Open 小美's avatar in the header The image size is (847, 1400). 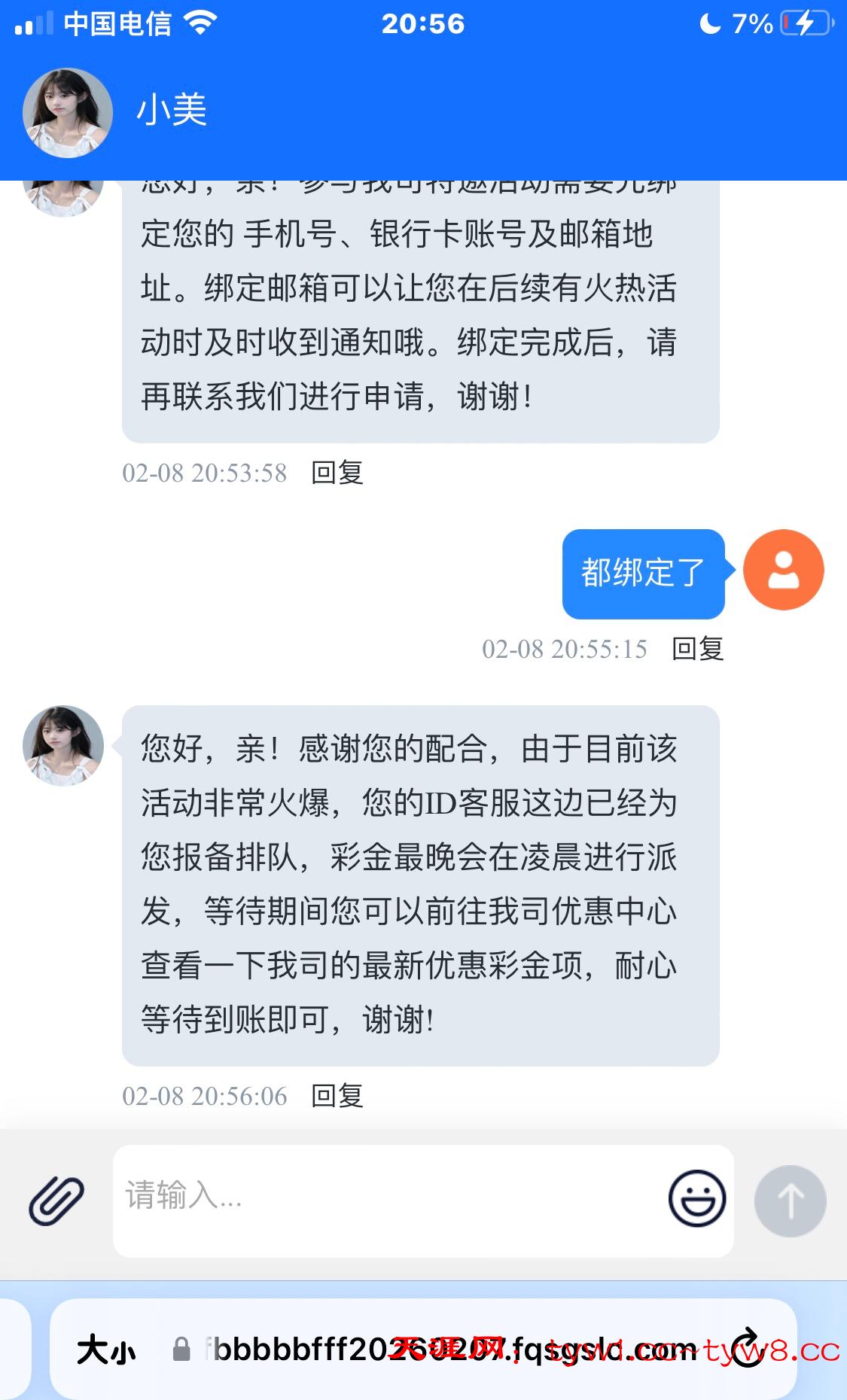point(68,113)
